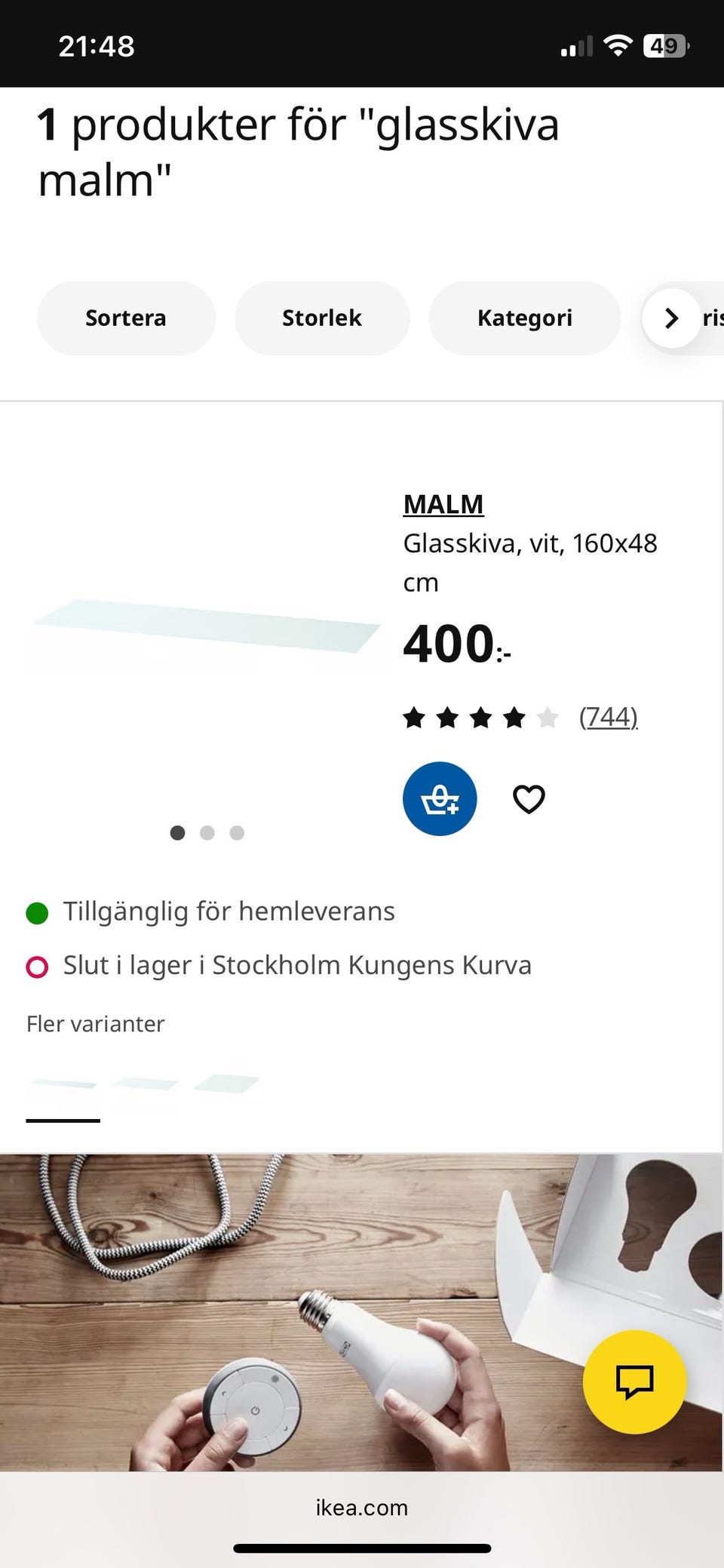
Task: Tap the red out-of-stock indicator circle
Action: (x=37, y=964)
